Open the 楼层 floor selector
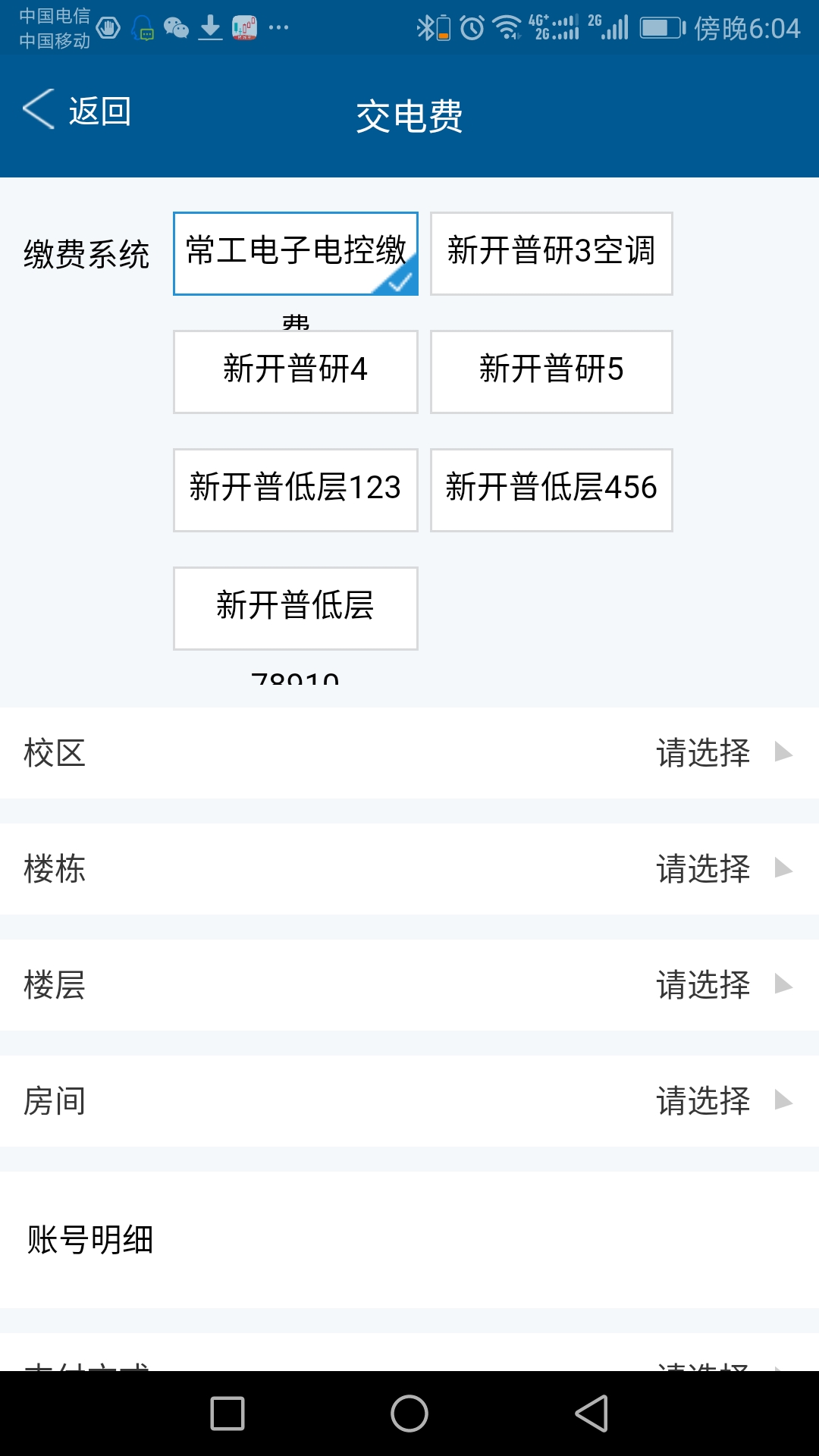This screenshot has height=1456, width=819. 409,985
